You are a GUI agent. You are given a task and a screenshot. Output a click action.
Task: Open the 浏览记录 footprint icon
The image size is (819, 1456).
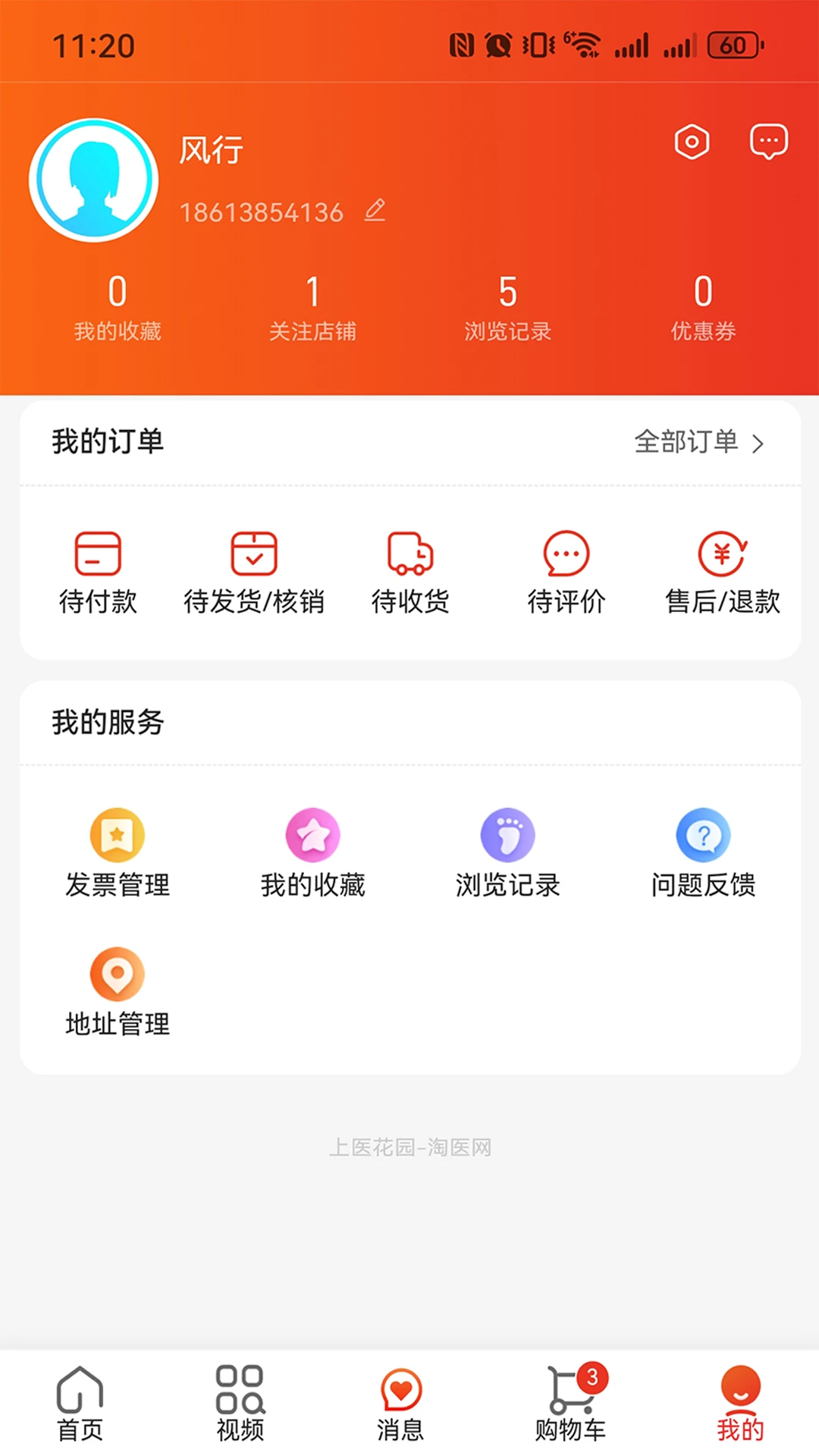(508, 834)
